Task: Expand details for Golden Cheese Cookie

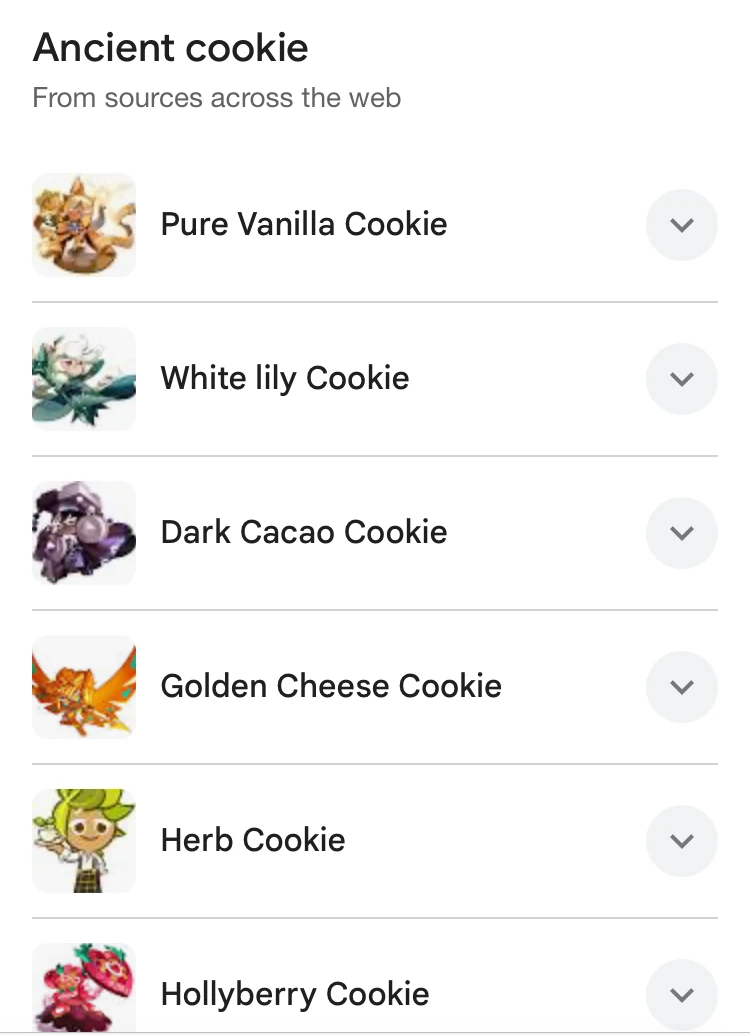Action: pyautogui.click(x=682, y=687)
